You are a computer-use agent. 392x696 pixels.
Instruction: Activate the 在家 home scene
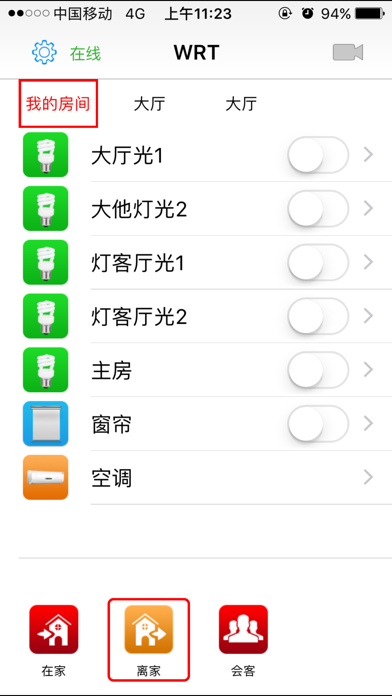(x=54, y=641)
